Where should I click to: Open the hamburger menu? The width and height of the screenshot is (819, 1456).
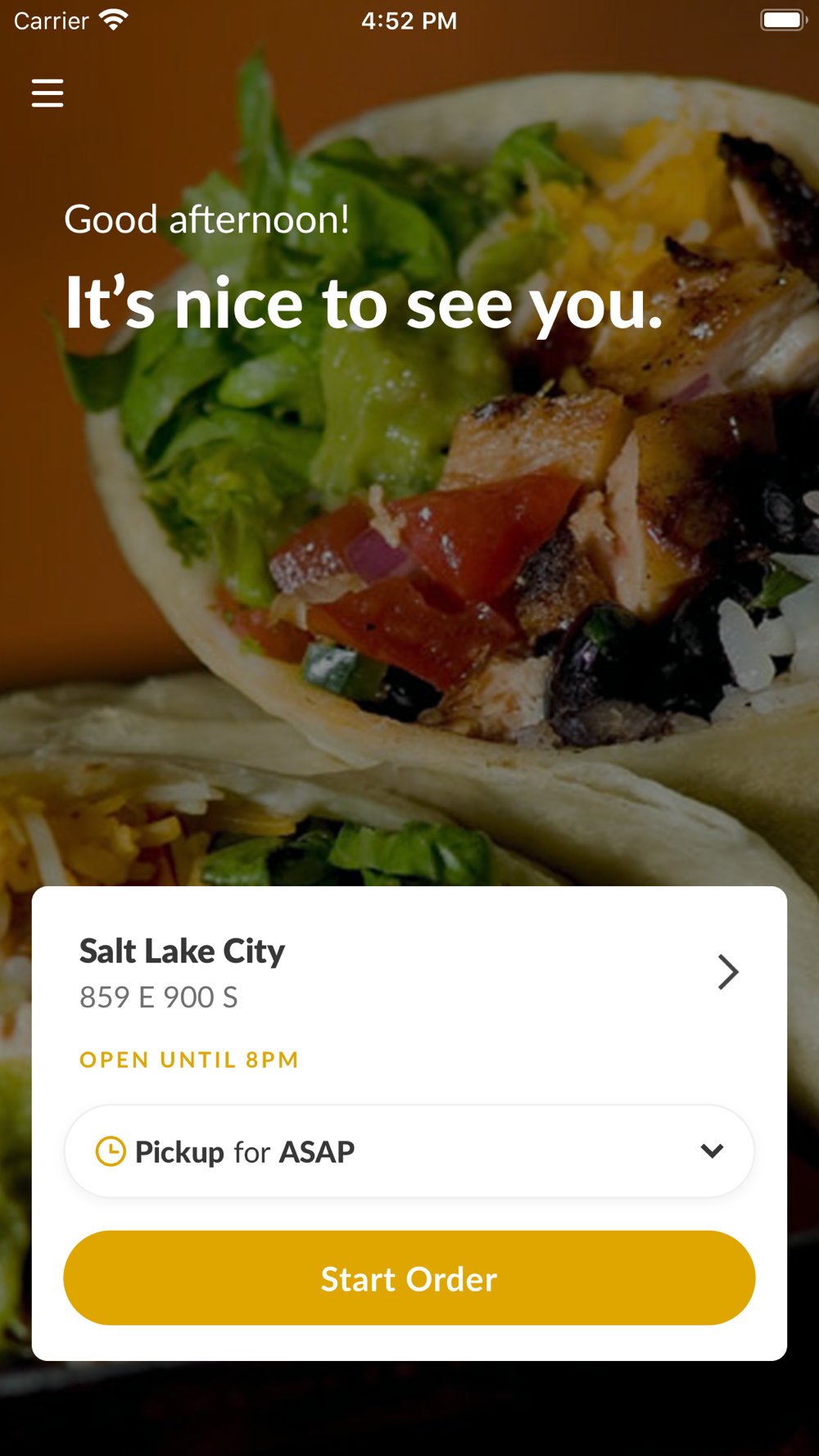(x=48, y=93)
